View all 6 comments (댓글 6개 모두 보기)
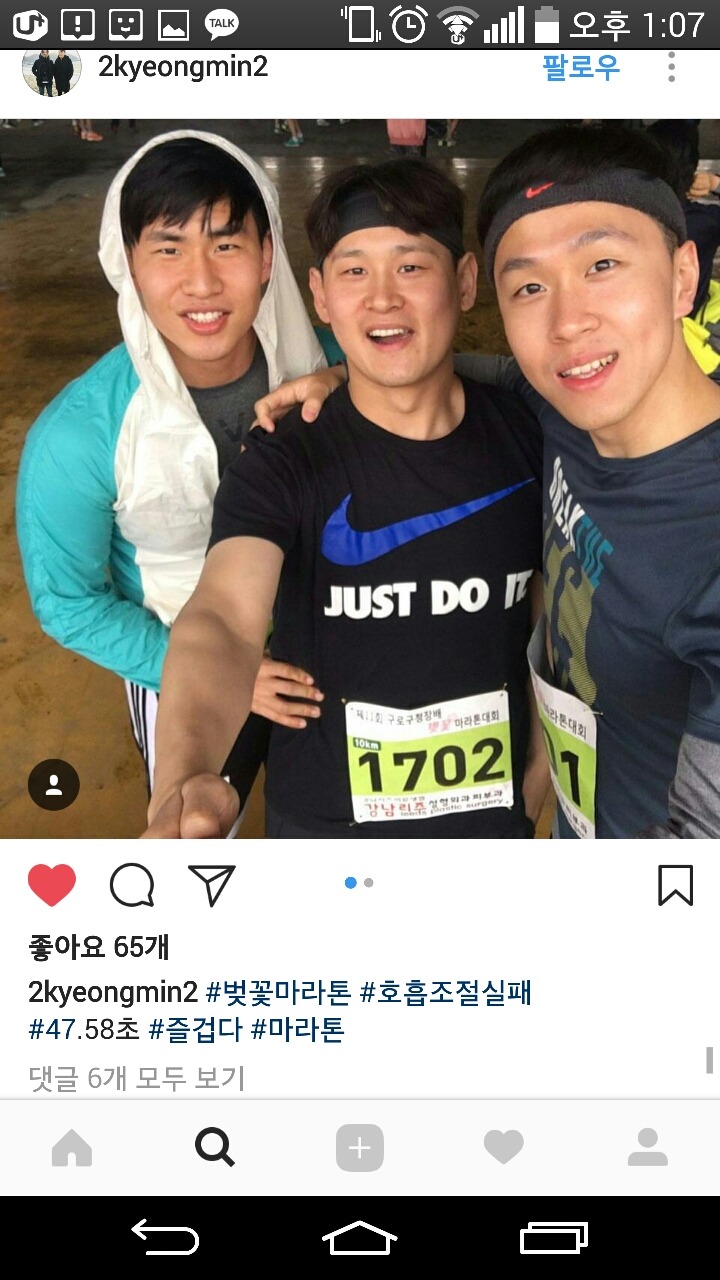This screenshot has width=720, height=1280. (x=137, y=1078)
